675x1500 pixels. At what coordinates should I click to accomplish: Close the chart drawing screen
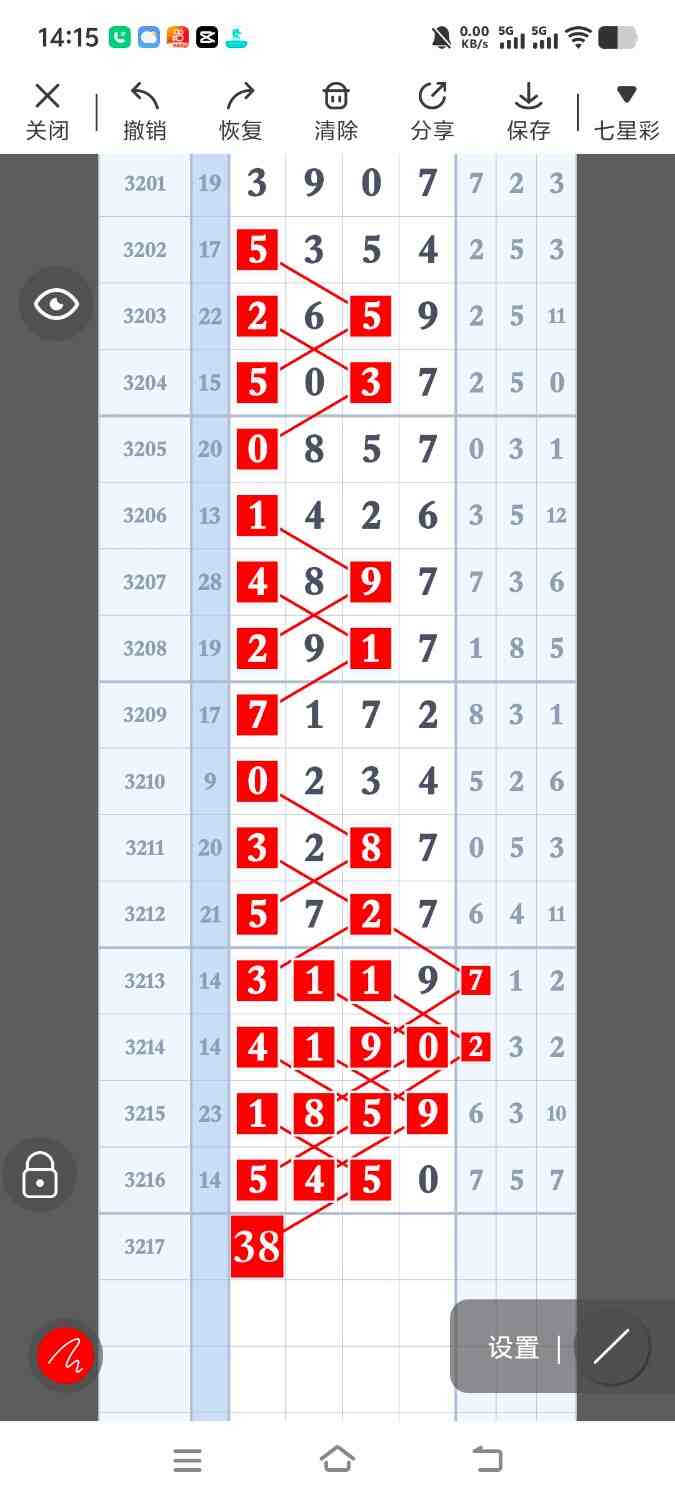tap(47, 111)
